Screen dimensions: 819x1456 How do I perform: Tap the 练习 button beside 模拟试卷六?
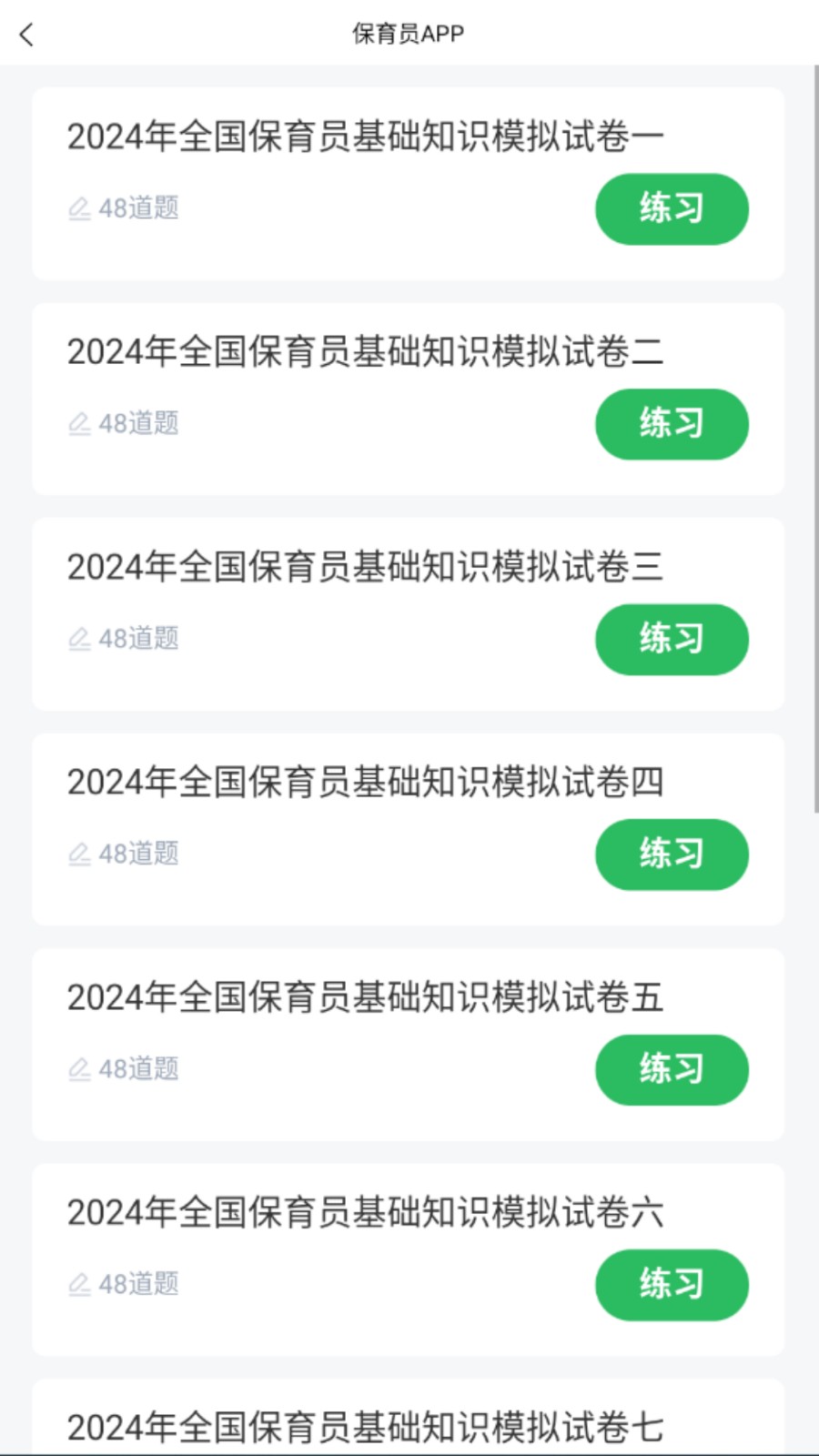tap(672, 1285)
